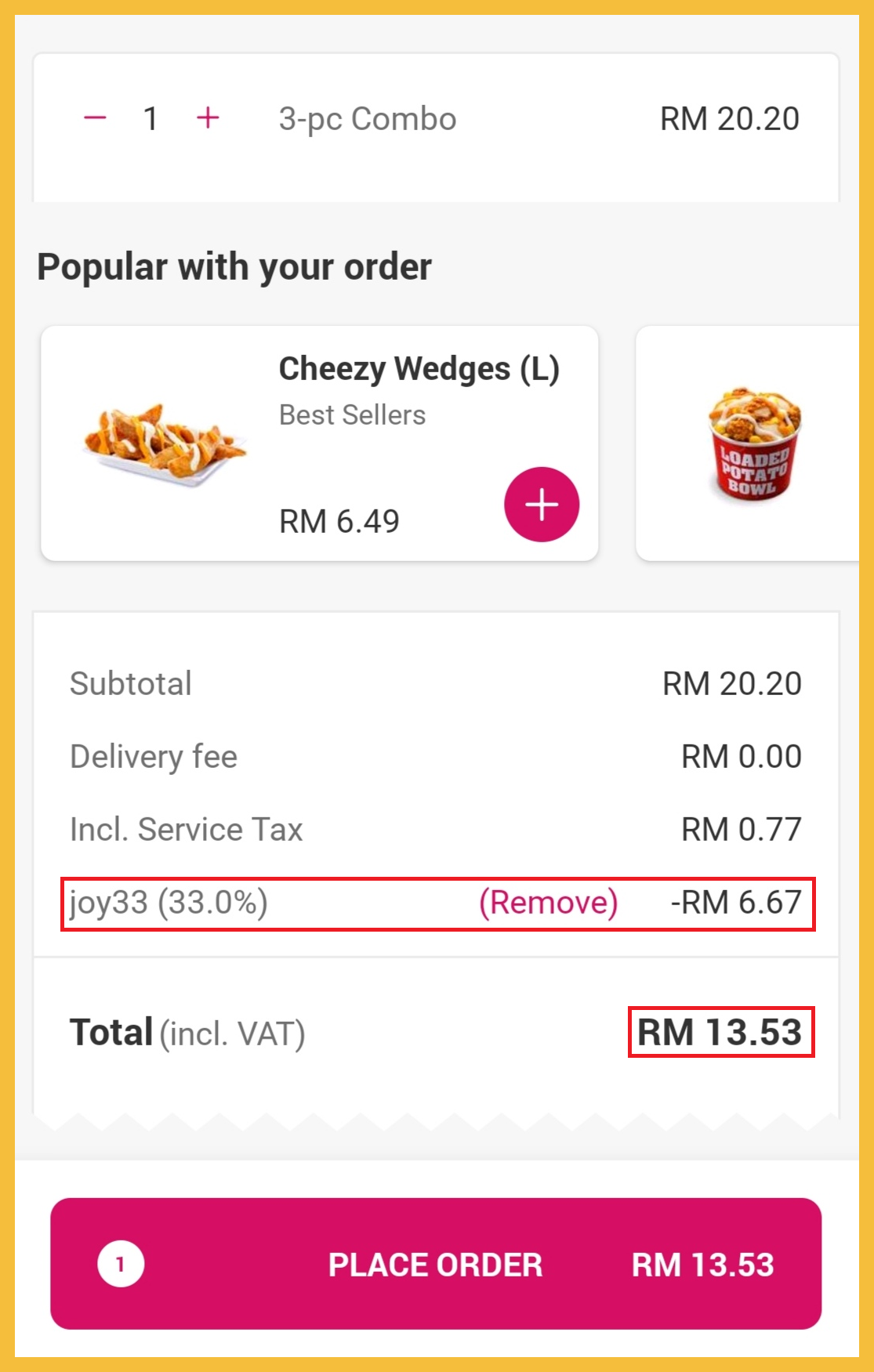Viewport: 874px width, 1372px height.
Task: Increase 3-pc Combo quantity
Action: (x=208, y=118)
